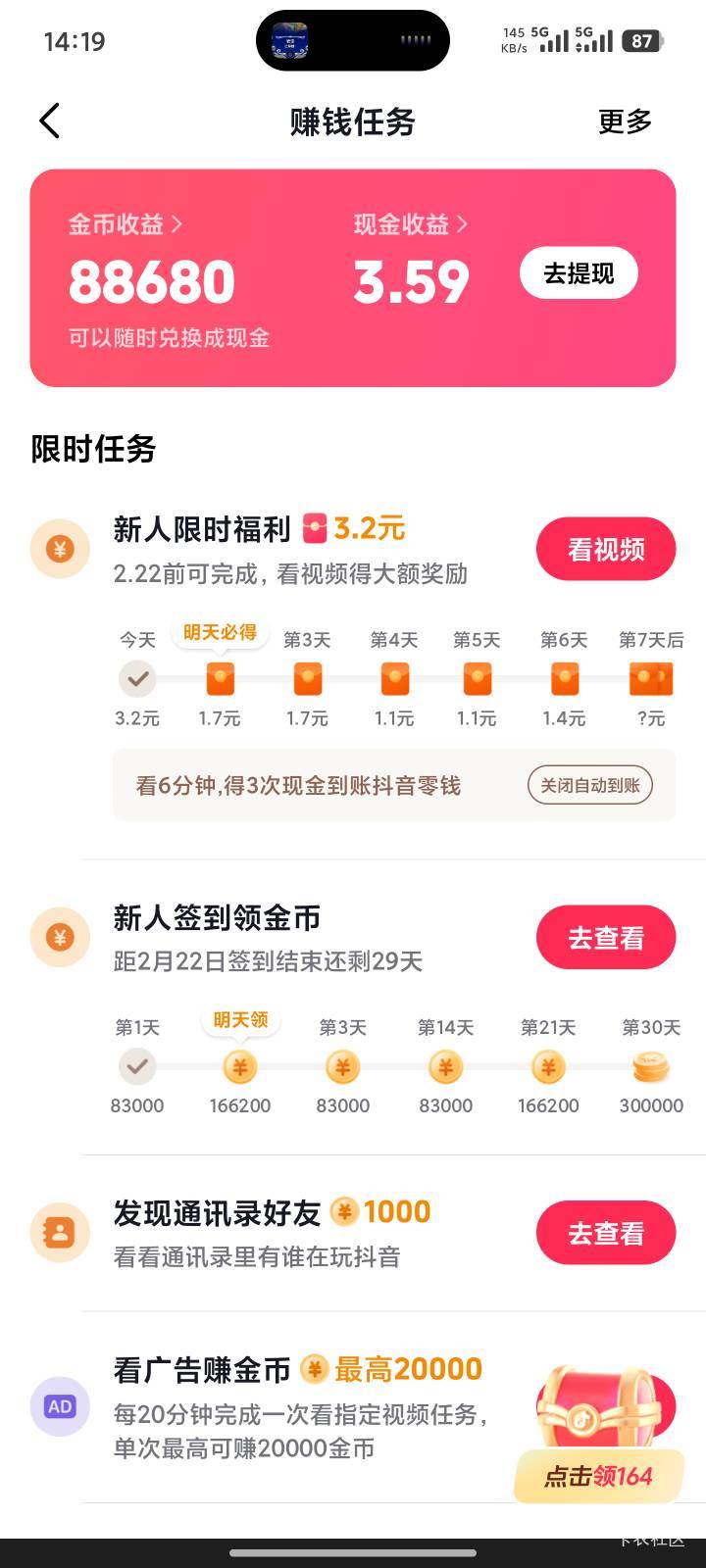Screen dimensions: 706x1568
Task: Tap 关闭自动到账
Action: pos(590,785)
